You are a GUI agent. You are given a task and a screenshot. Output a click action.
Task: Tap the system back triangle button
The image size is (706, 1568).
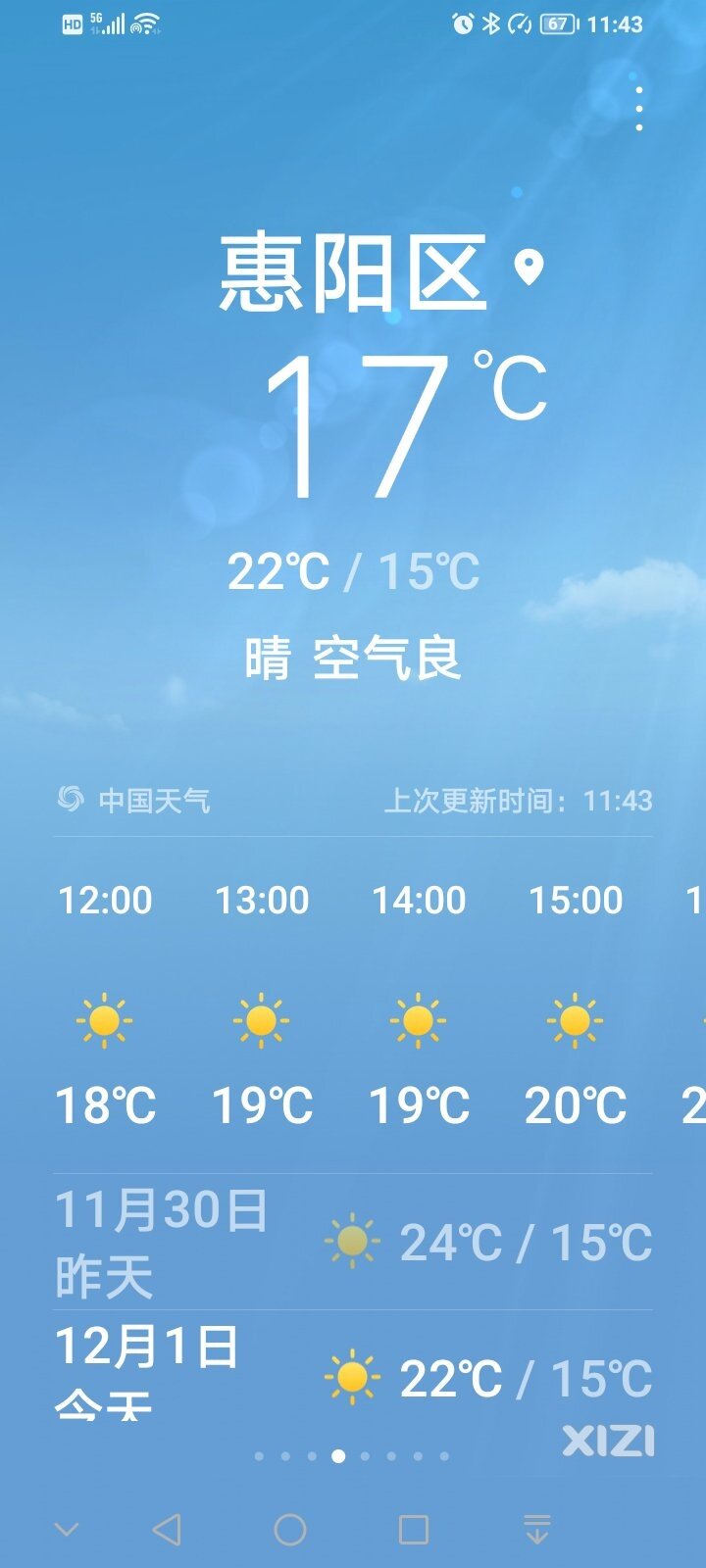point(168,1529)
